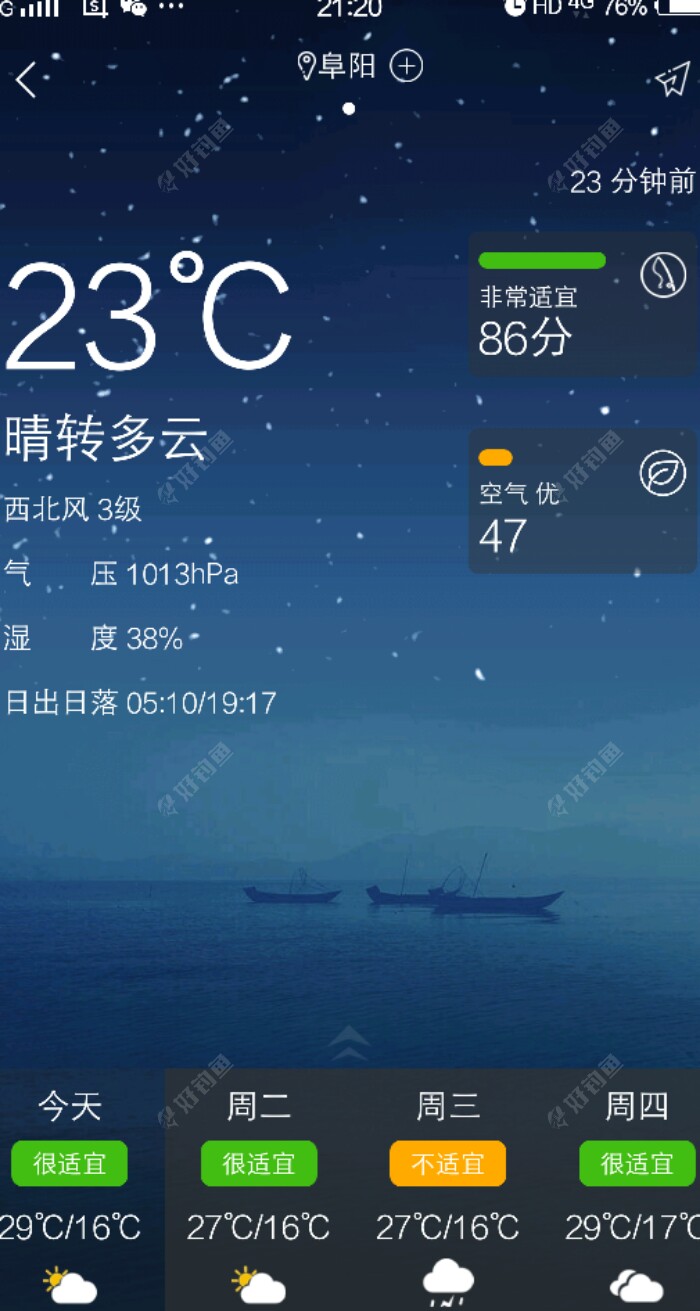
Task: Open the 阜阳 city location selector
Action: click(338, 66)
